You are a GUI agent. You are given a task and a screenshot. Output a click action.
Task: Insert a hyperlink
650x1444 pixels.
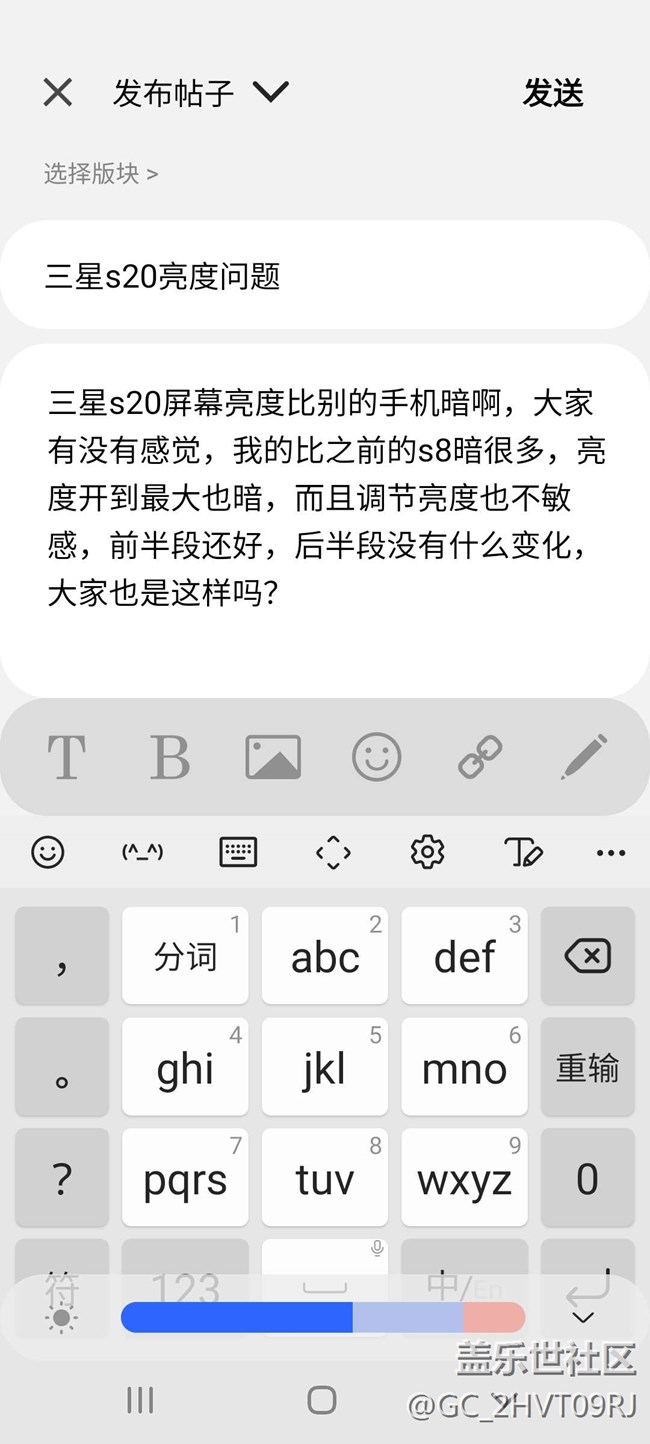pos(480,757)
